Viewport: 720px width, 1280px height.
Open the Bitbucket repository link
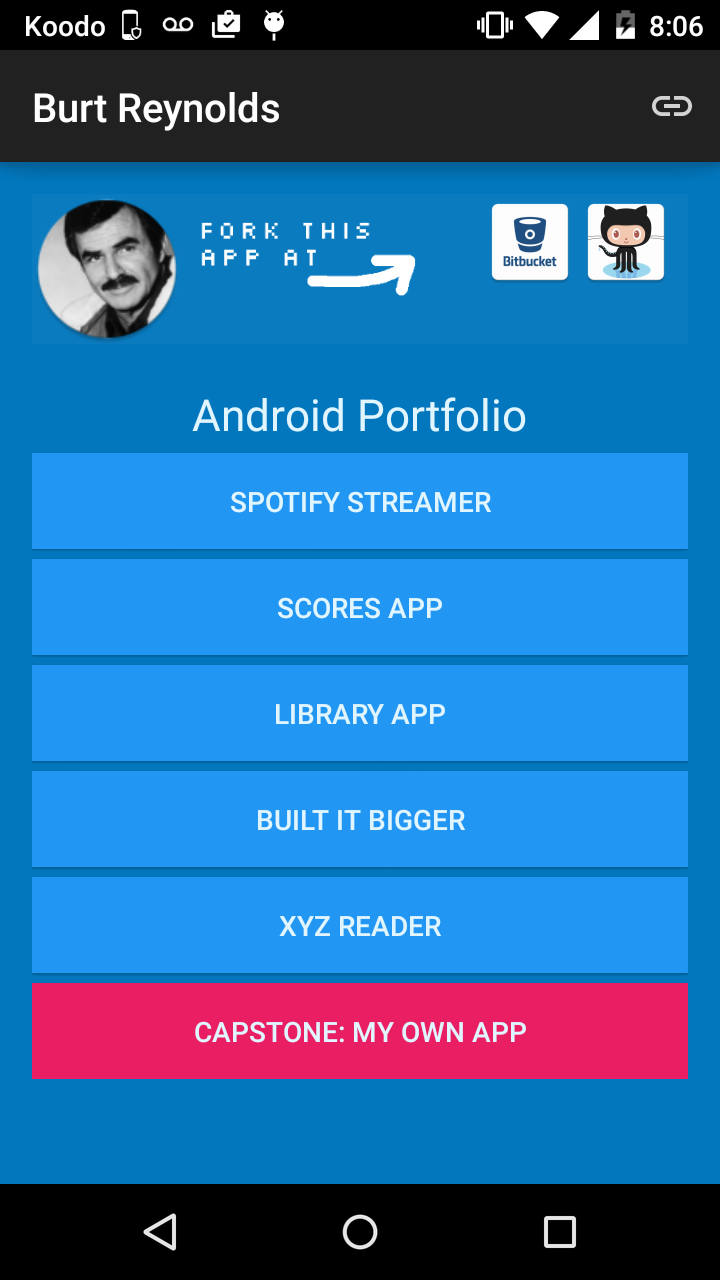(x=530, y=242)
